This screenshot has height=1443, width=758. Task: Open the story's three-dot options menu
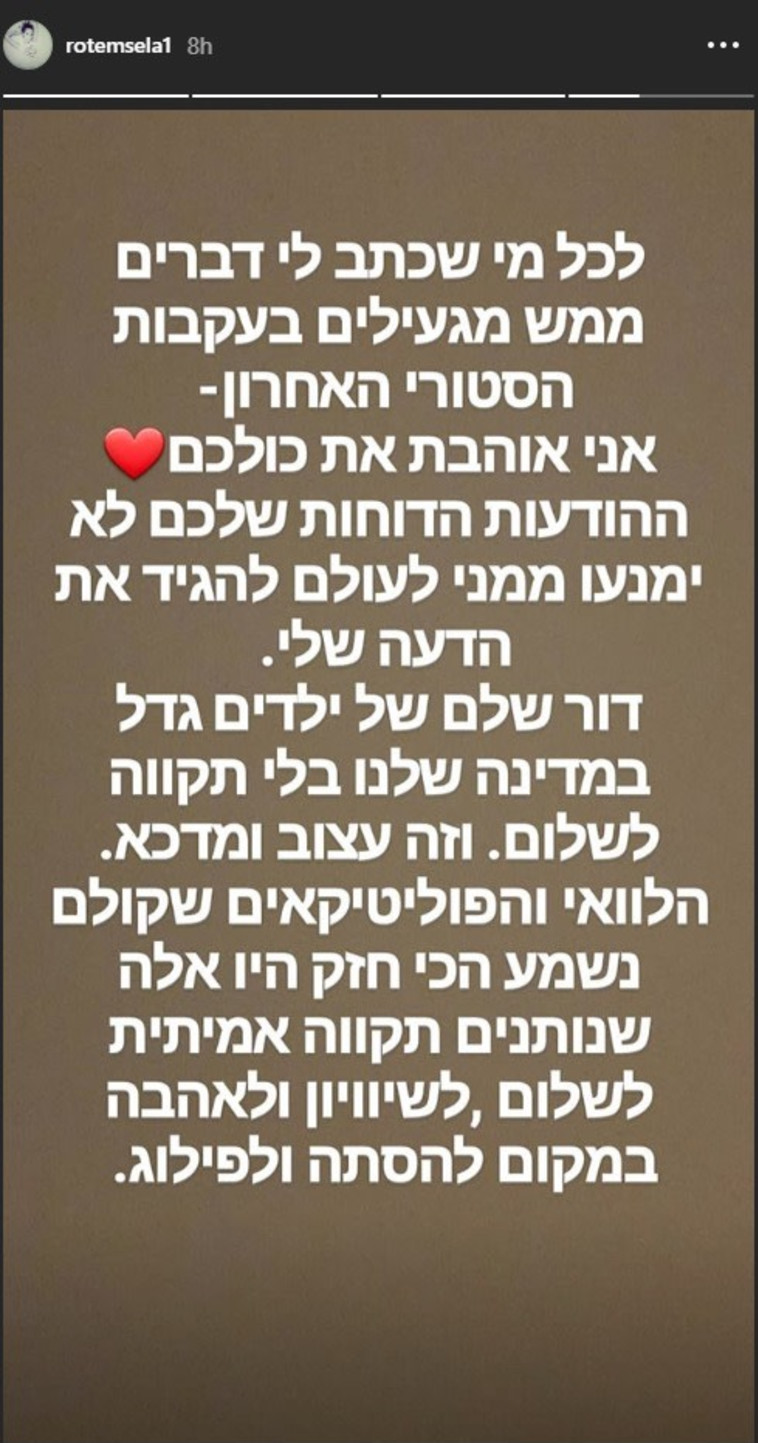tap(723, 46)
